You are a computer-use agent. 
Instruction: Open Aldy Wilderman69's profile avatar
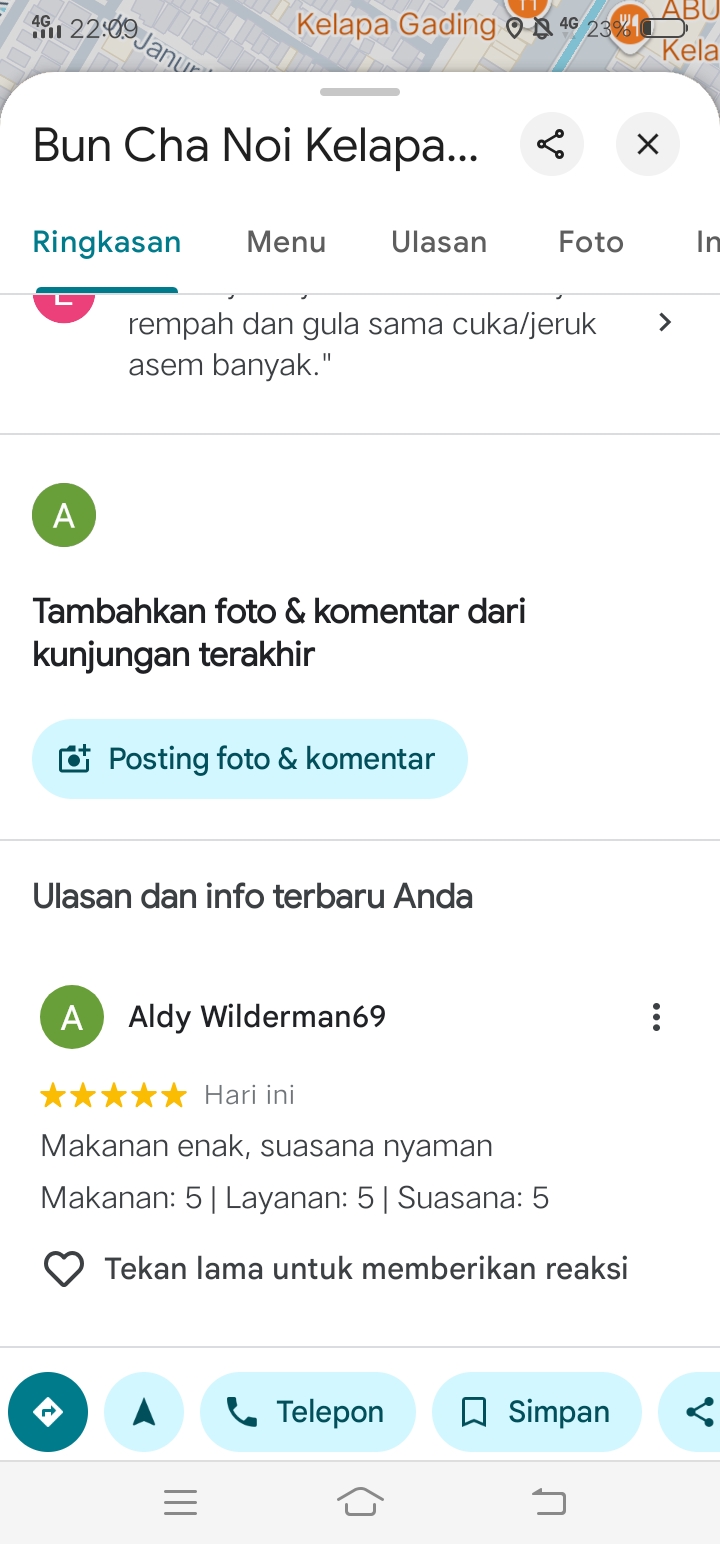point(72,1017)
